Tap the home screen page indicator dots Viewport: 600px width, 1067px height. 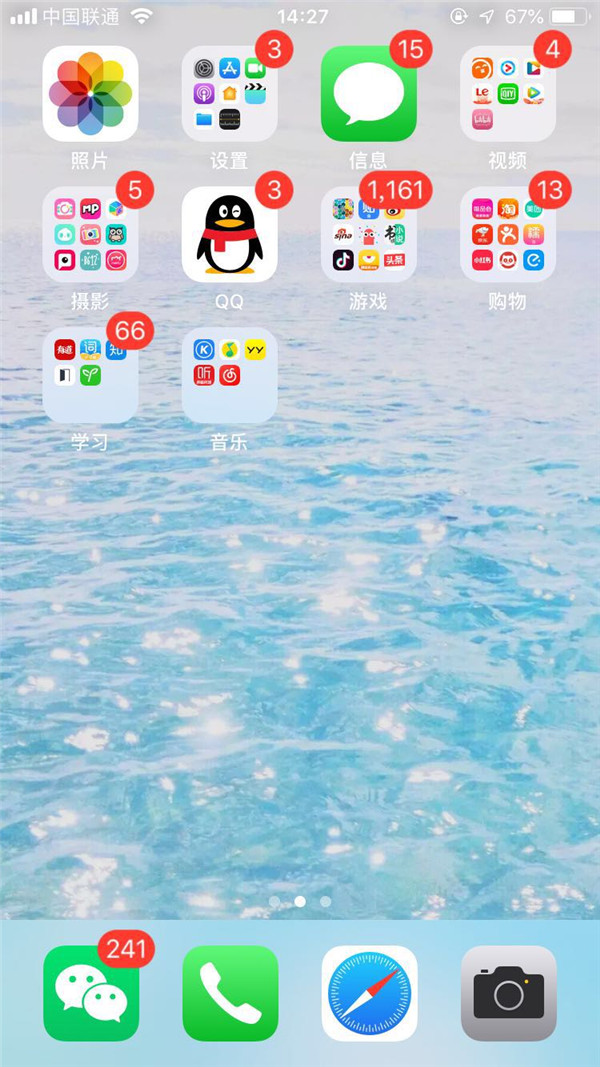point(300,901)
